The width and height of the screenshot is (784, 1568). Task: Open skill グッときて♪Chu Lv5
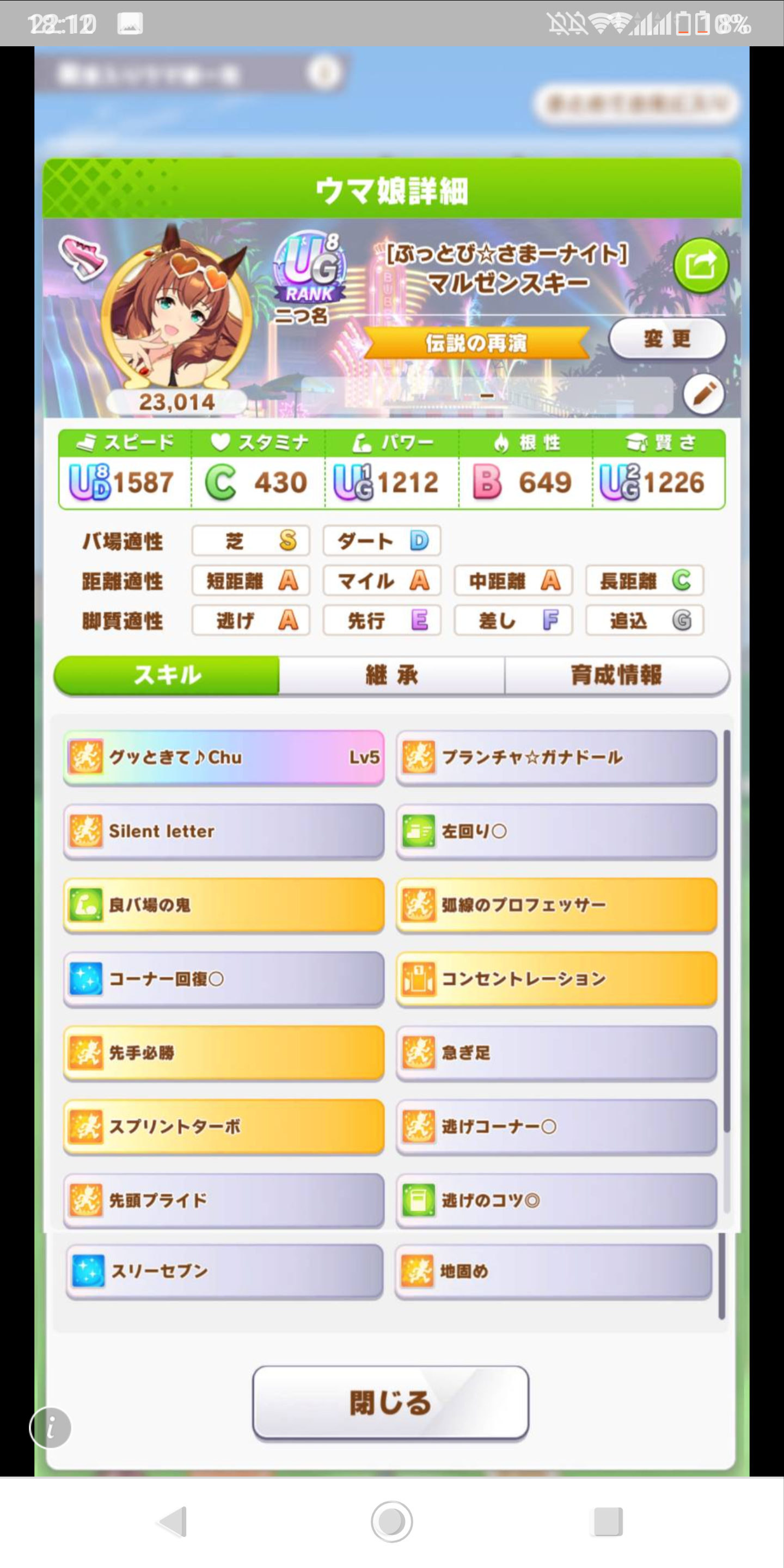223,757
